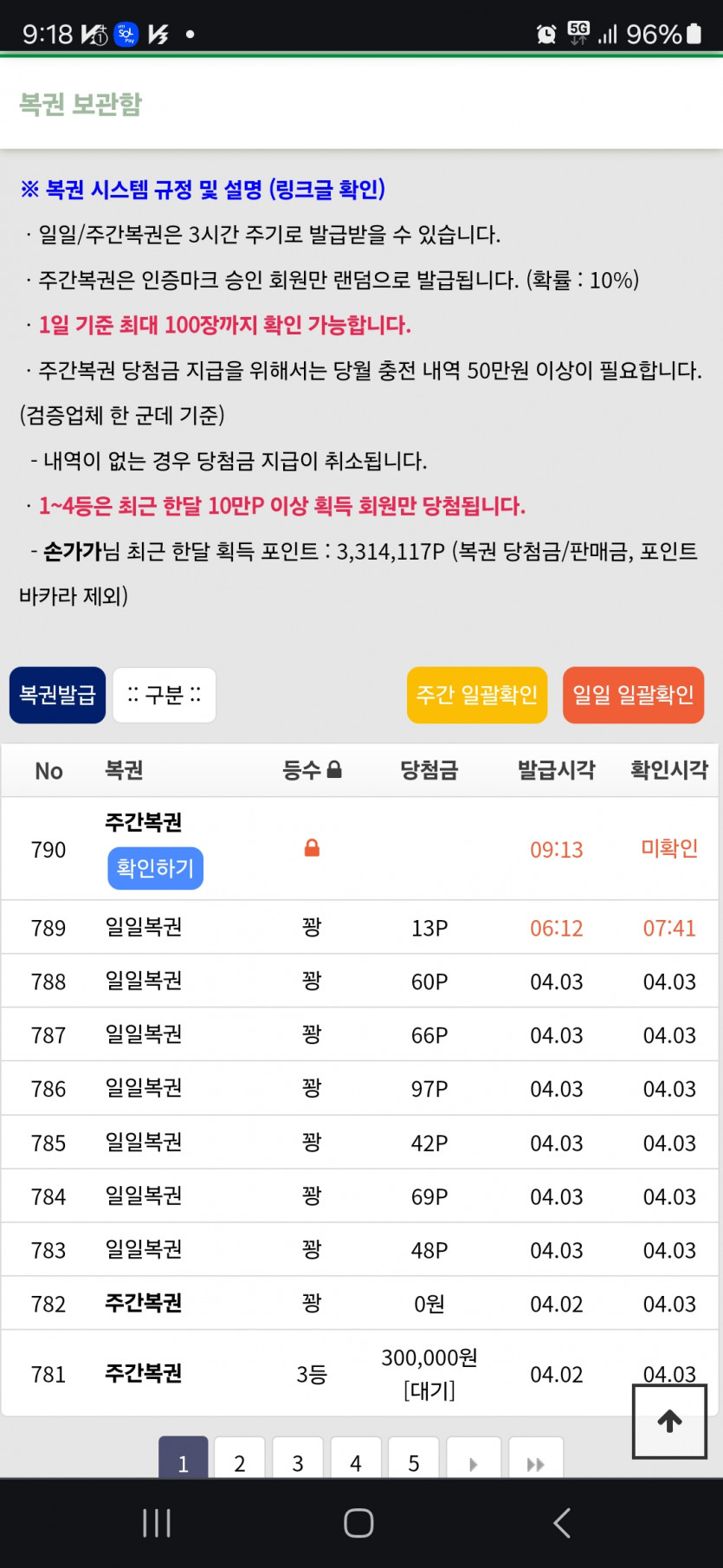Image resolution: width=723 pixels, height=1568 pixels.
Task: Tap 주간 일괄확인 button
Action: (x=476, y=695)
